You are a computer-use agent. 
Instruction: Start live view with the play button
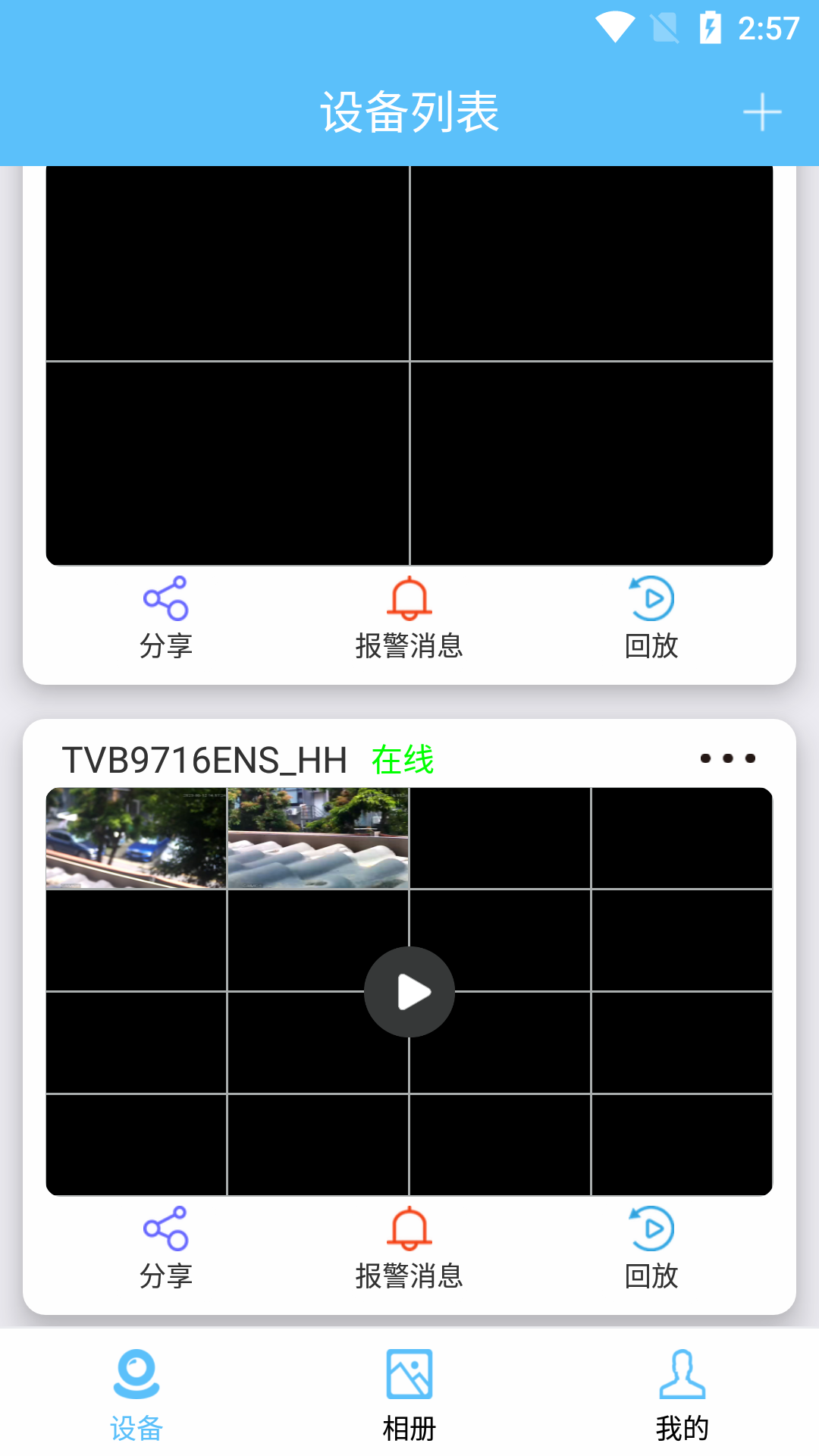[x=409, y=991]
